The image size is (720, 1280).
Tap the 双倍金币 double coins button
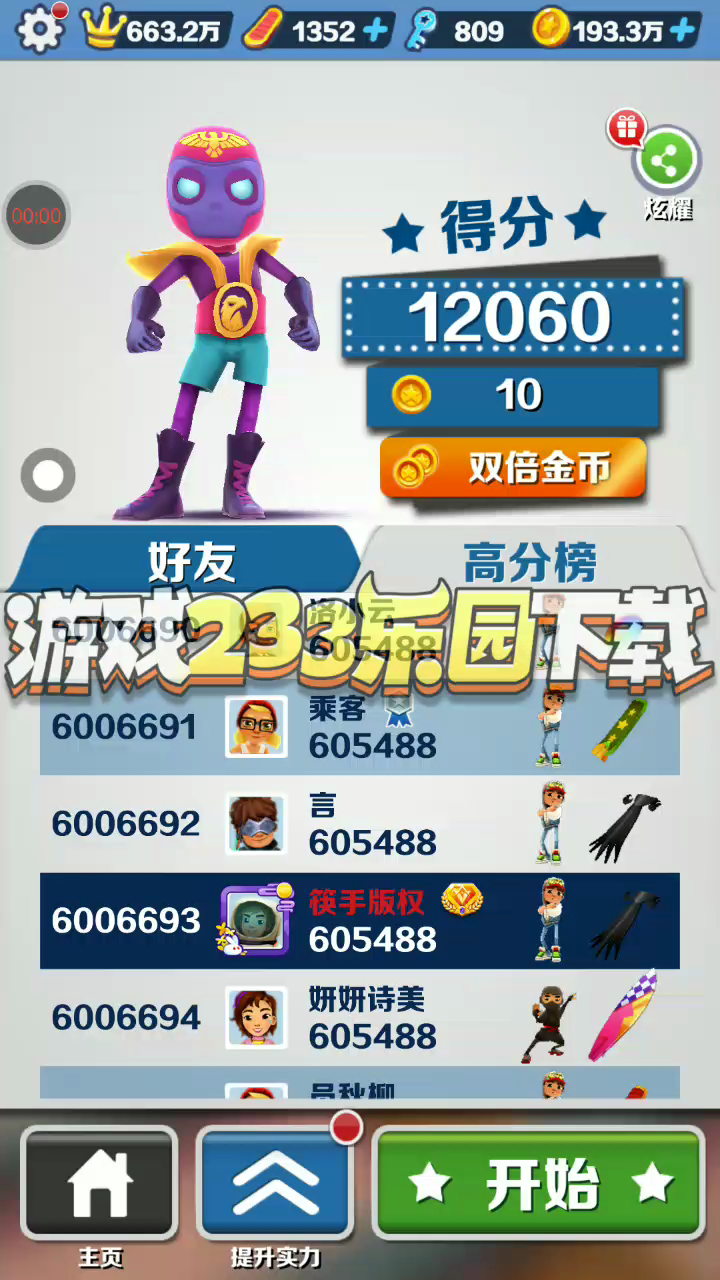point(513,468)
